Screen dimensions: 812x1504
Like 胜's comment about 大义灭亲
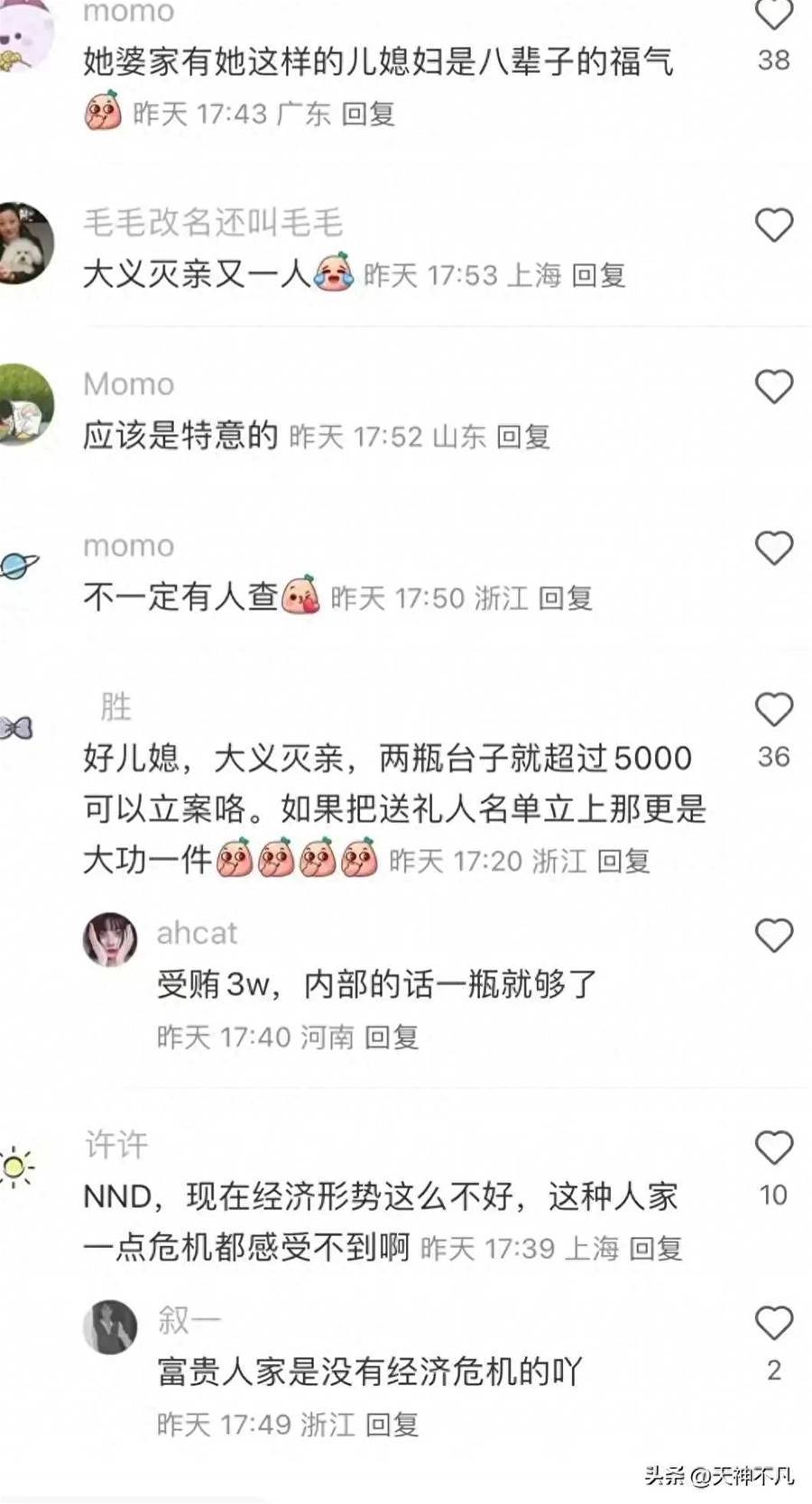[x=773, y=710]
